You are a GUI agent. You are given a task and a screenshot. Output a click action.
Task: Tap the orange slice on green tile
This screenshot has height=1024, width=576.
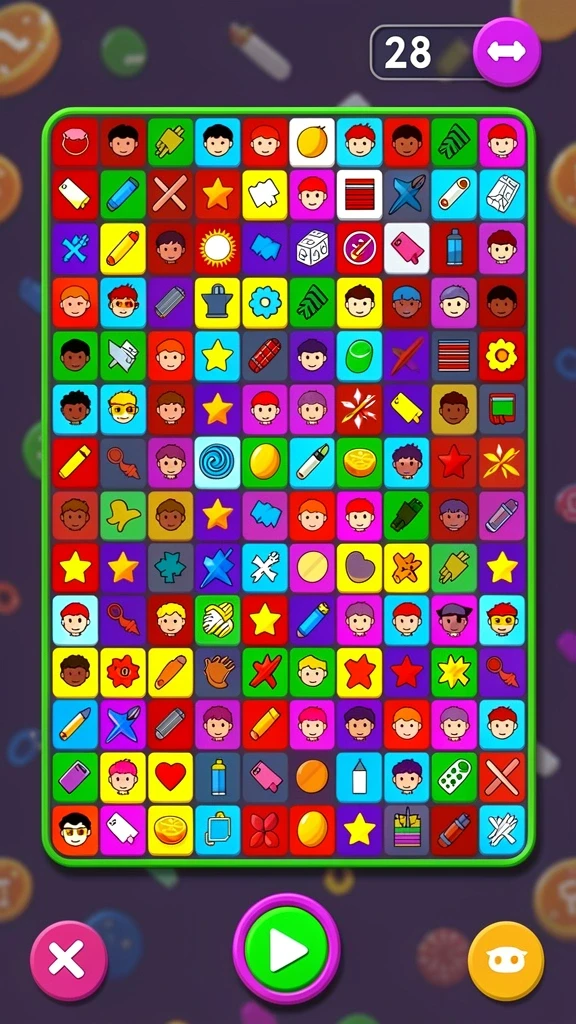point(359,462)
